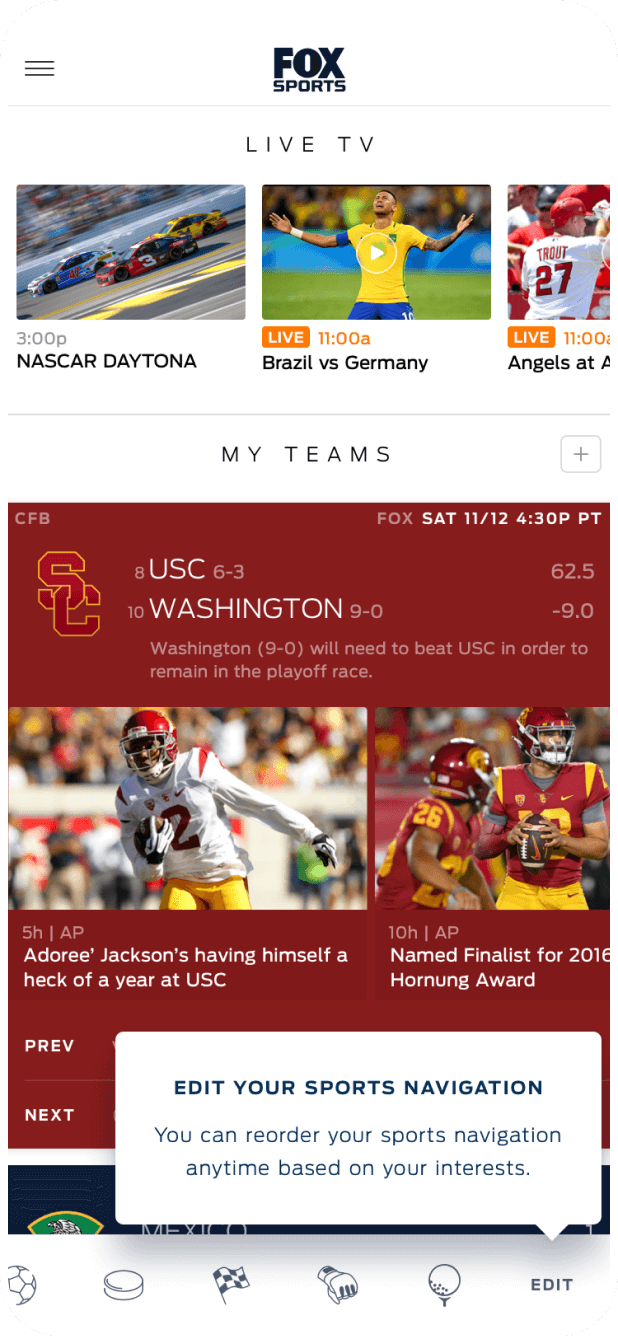
Task: Open the USC vs Washington matchup
Action: pos(308,590)
